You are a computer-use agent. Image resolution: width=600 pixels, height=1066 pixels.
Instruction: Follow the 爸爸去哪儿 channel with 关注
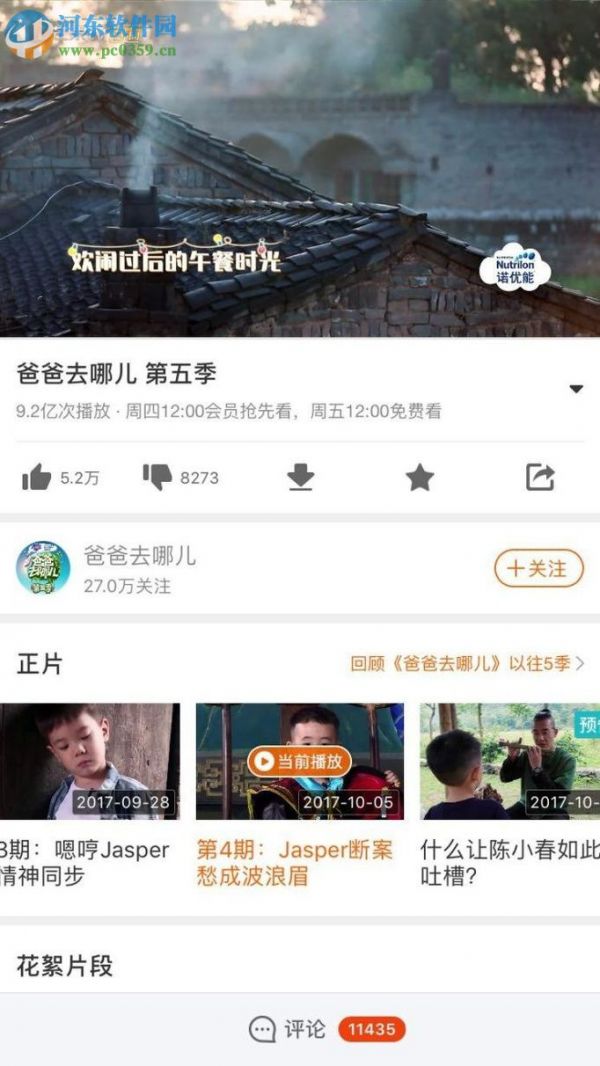(x=538, y=569)
